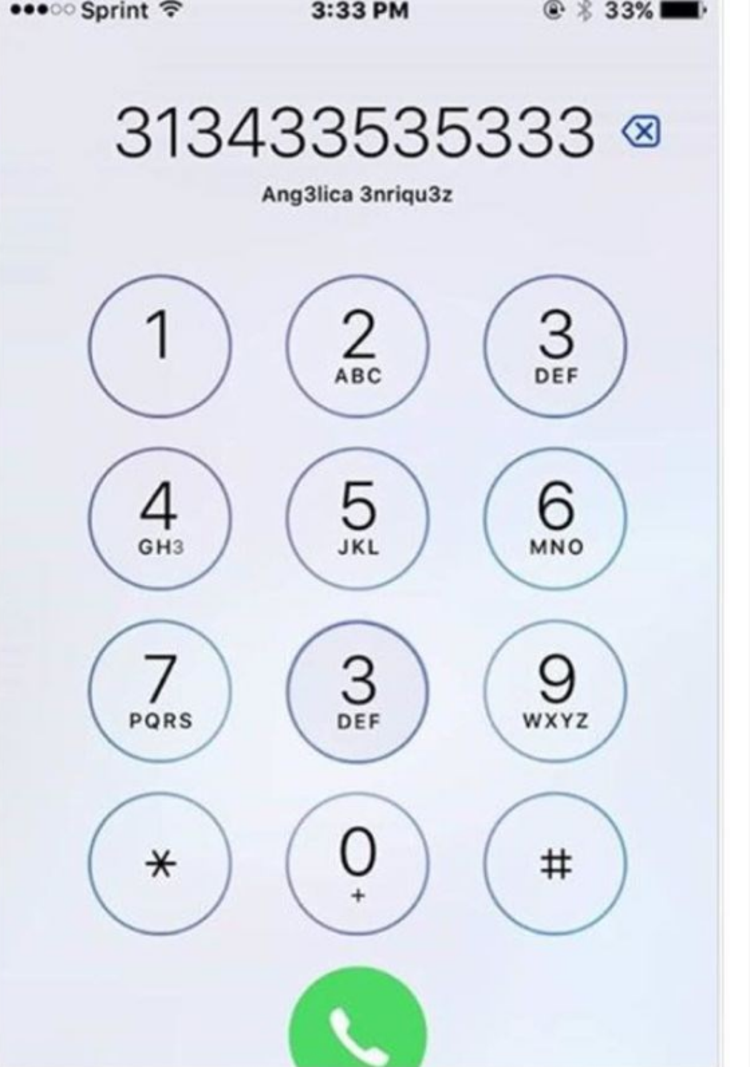Delete the last dialed digit

tap(641, 131)
